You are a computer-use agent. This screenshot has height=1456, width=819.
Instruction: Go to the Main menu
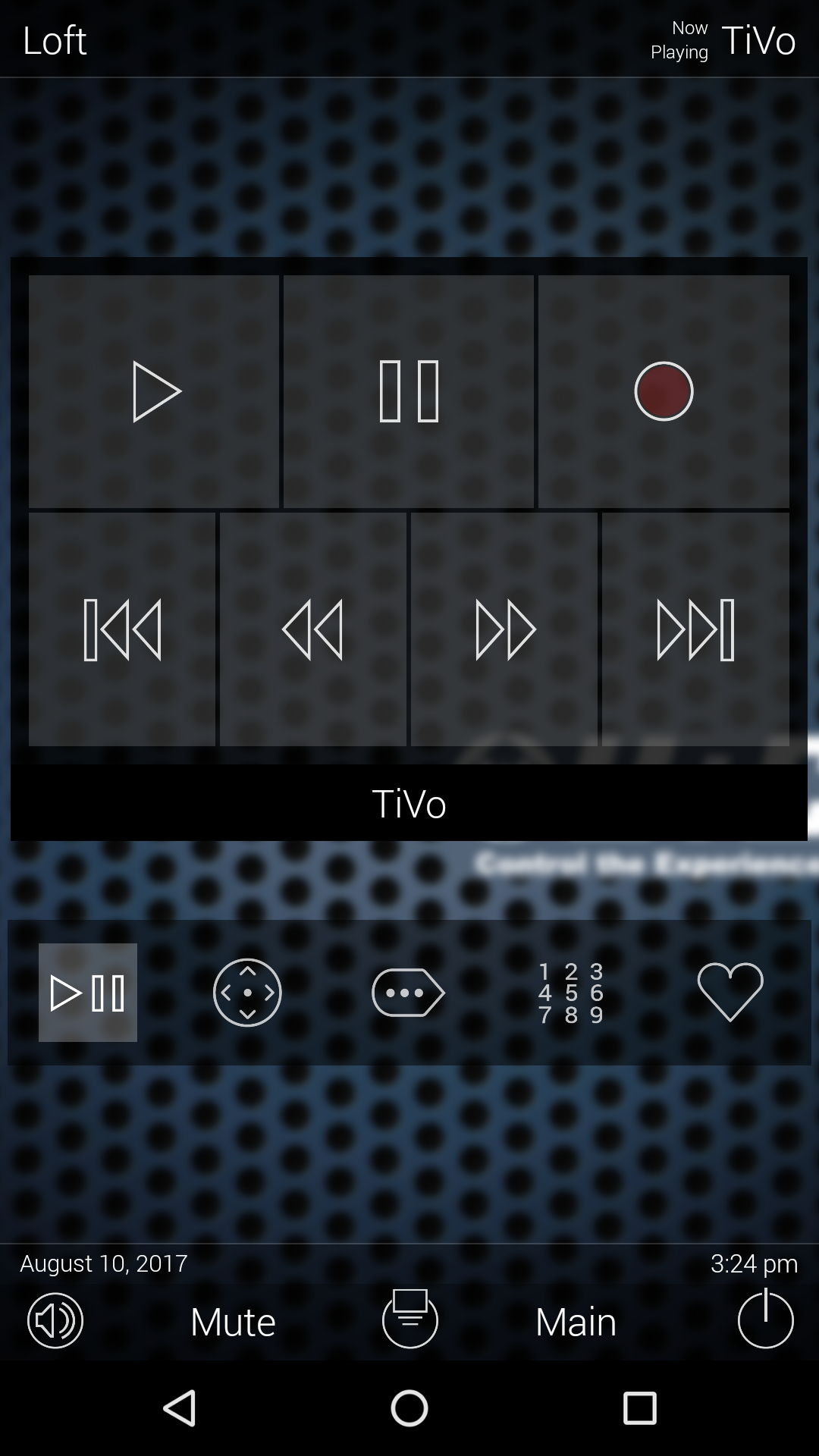575,1321
